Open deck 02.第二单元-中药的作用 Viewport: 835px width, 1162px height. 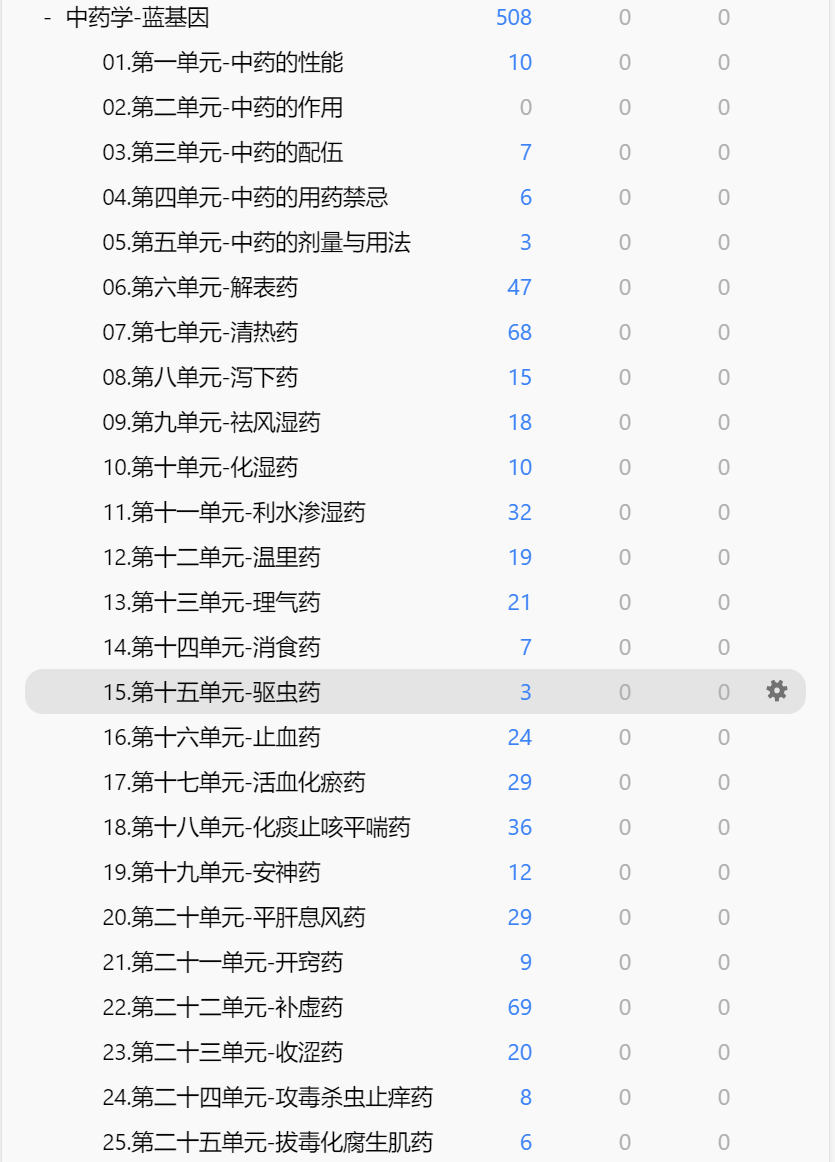(222, 108)
